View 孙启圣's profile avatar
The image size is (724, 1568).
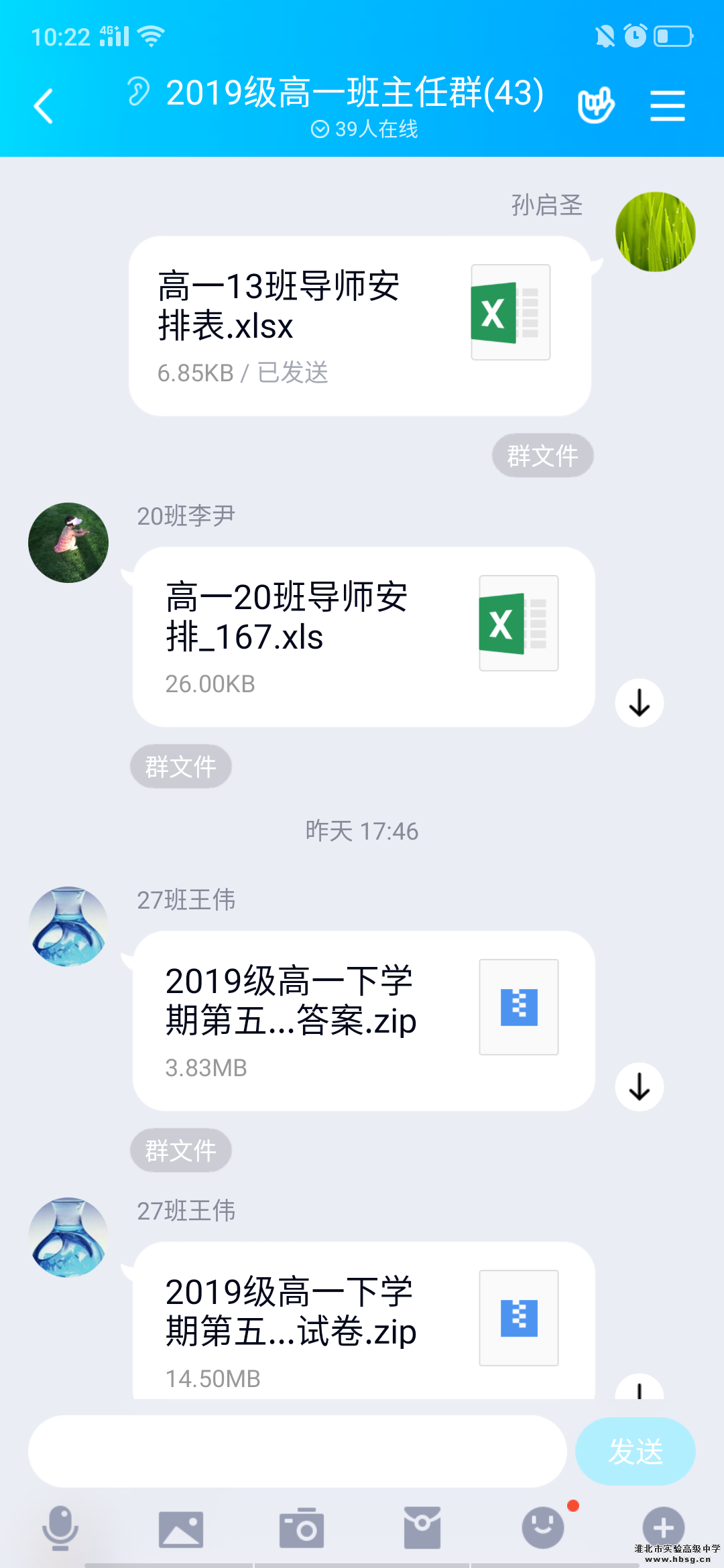[x=655, y=232]
